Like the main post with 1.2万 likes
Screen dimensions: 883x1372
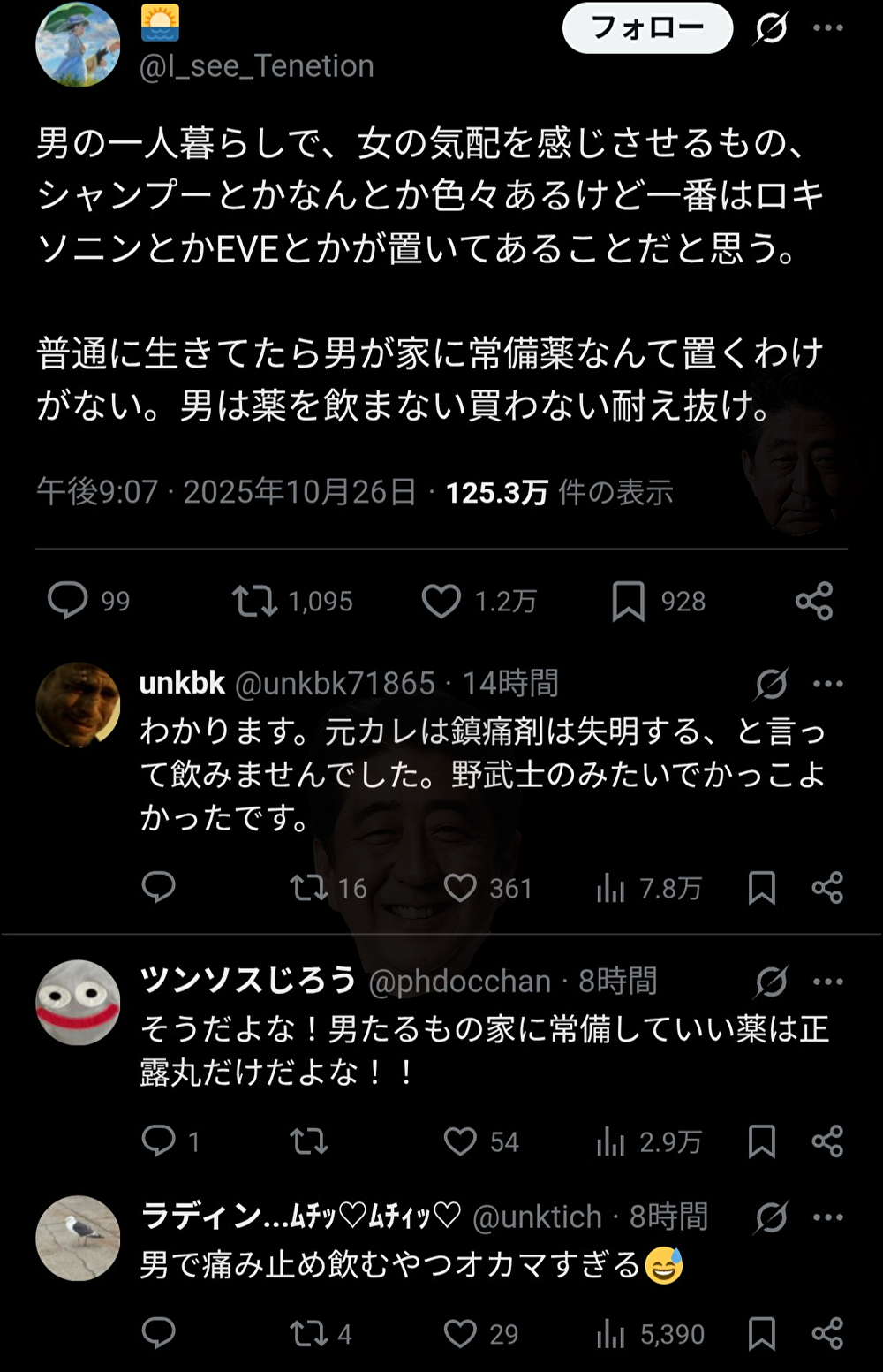(x=441, y=602)
